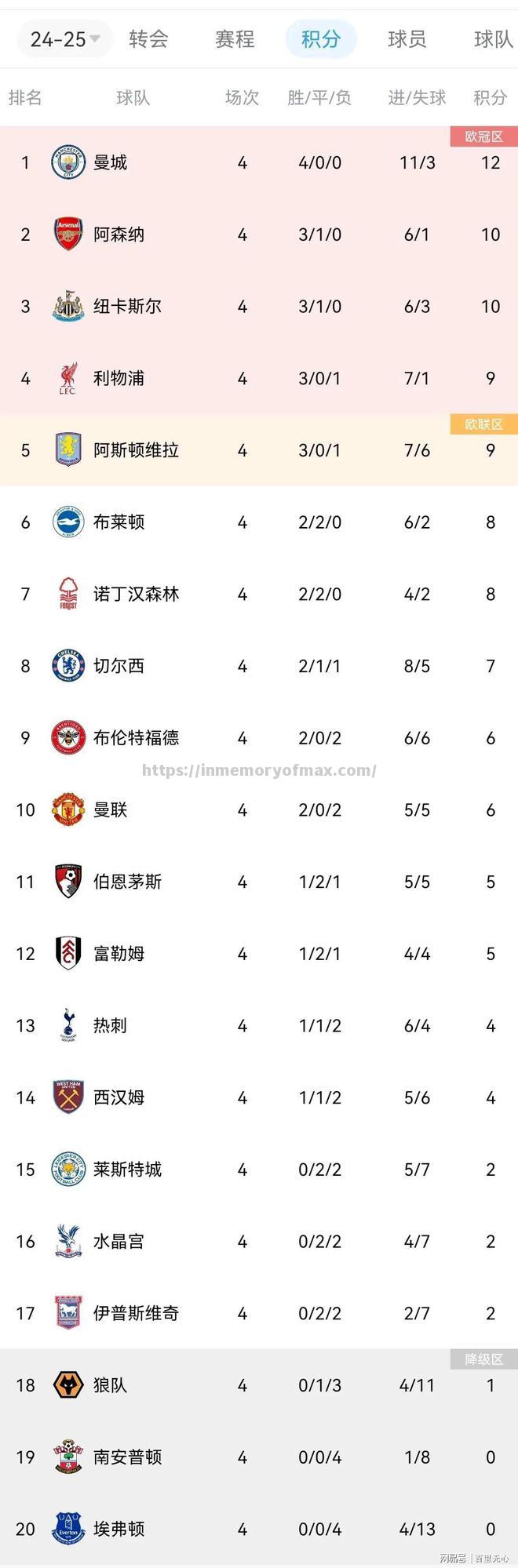View 水晶宫 team details

coord(119,1242)
